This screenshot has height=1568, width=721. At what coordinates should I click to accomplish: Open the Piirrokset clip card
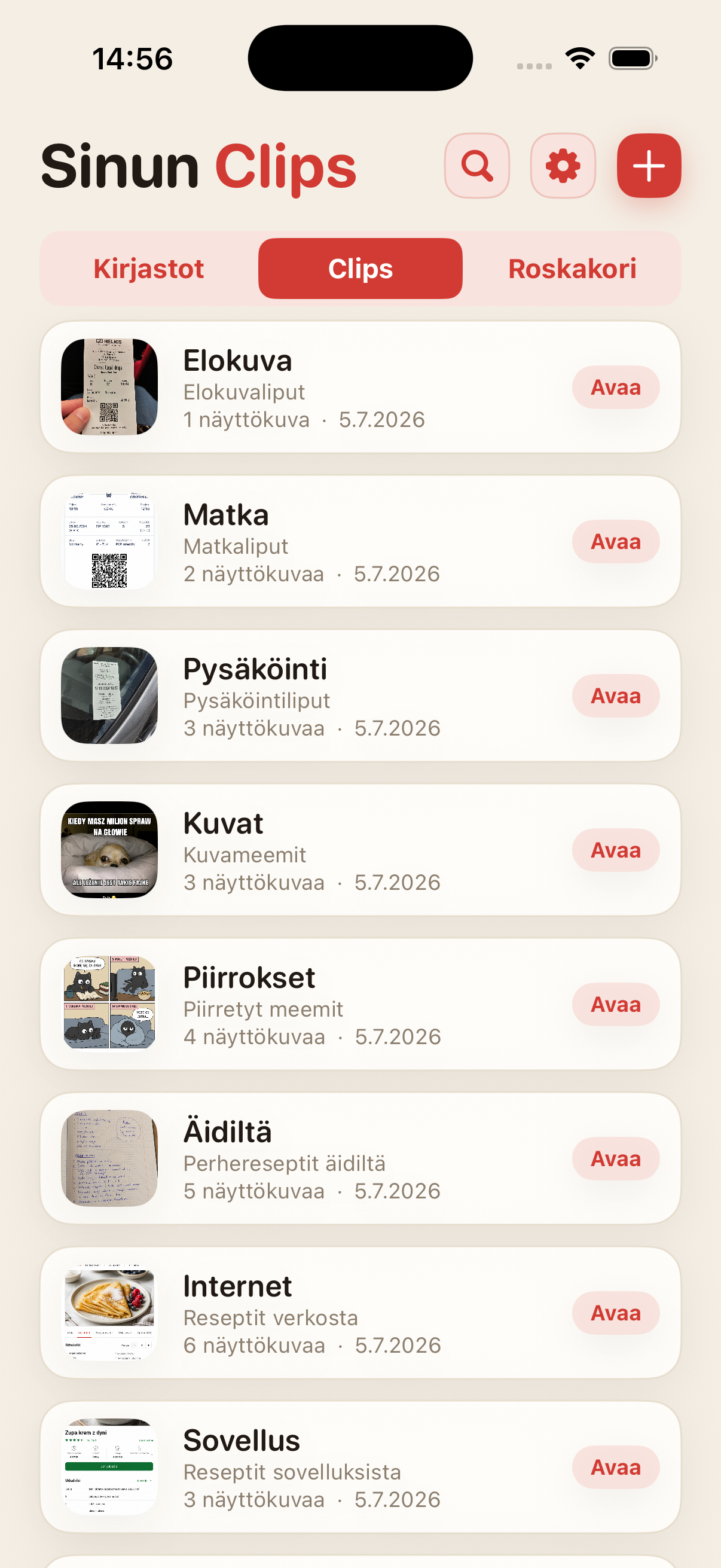coord(360,1004)
